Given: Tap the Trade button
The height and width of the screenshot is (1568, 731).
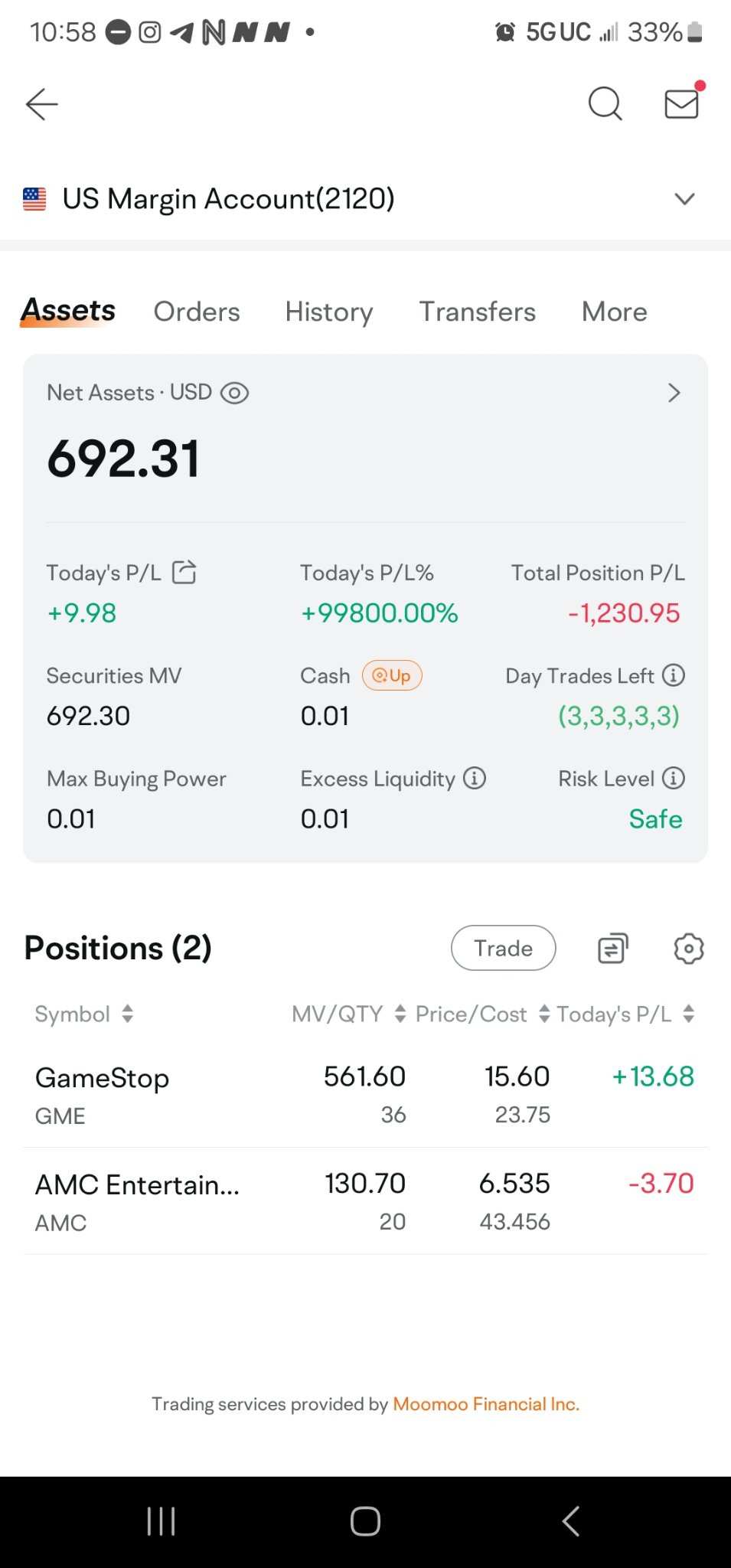Looking at the screenshot, I should pos(504,948).
